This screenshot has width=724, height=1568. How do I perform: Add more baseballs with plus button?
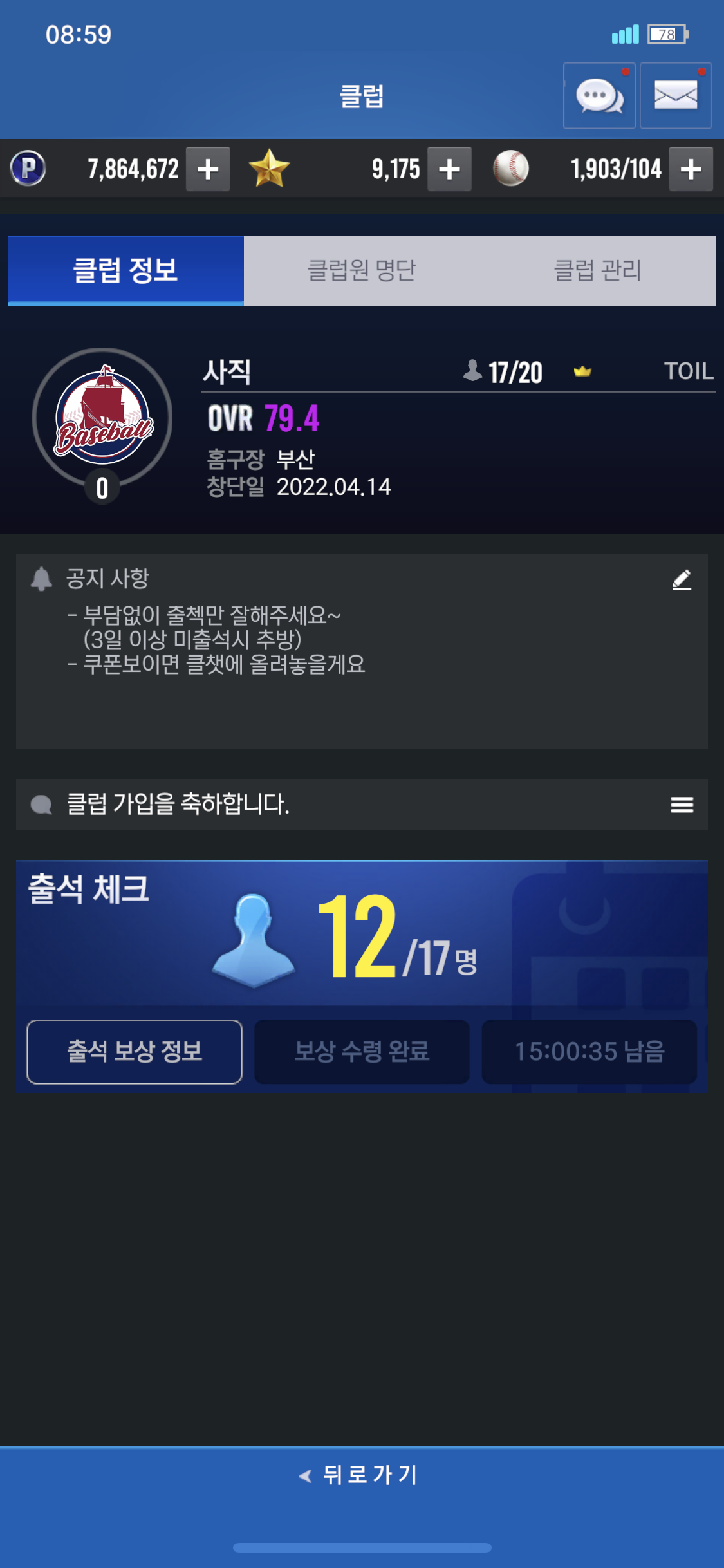[x=691, y=169]
